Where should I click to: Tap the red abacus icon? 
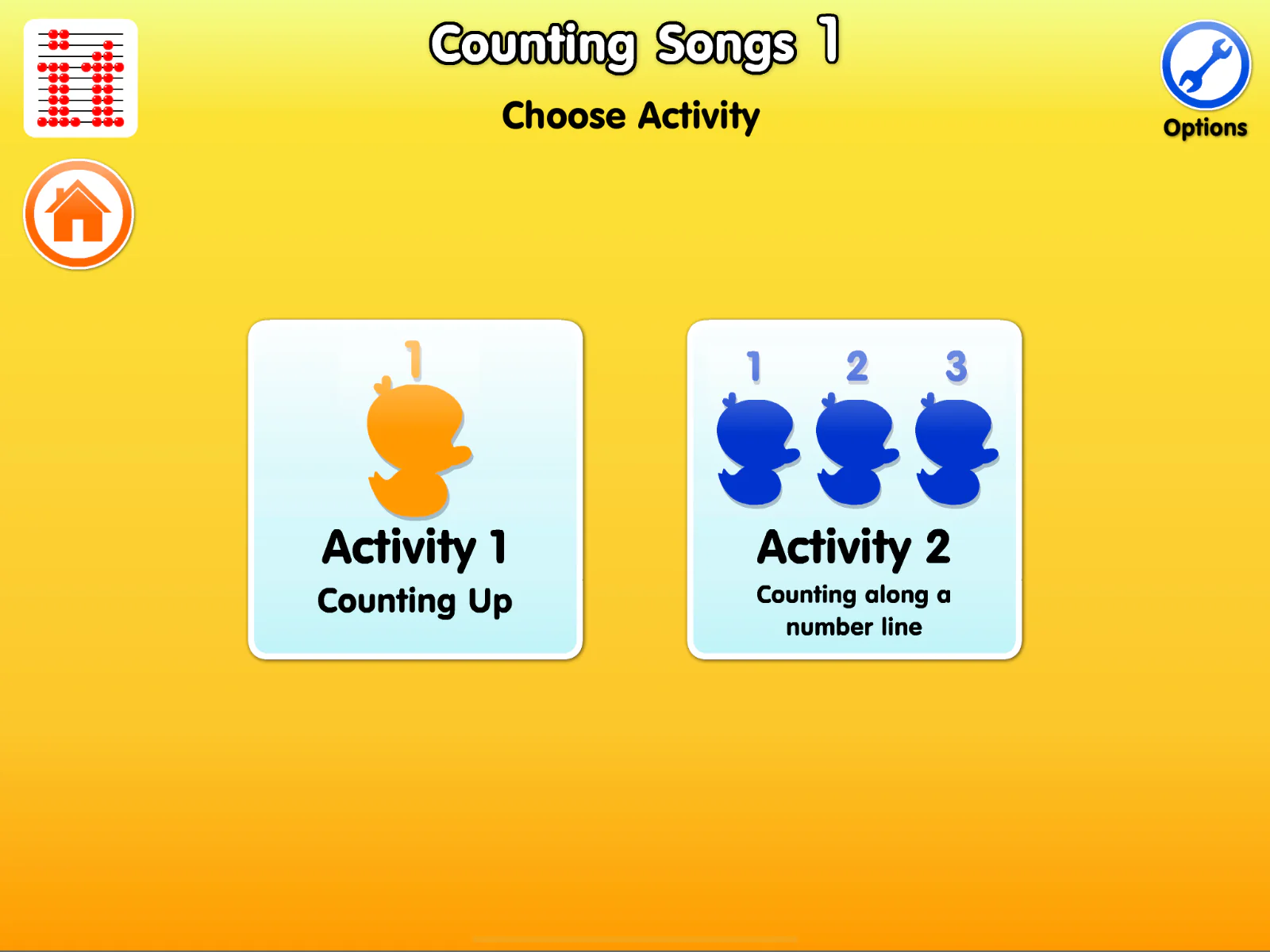tap(80, 79)
